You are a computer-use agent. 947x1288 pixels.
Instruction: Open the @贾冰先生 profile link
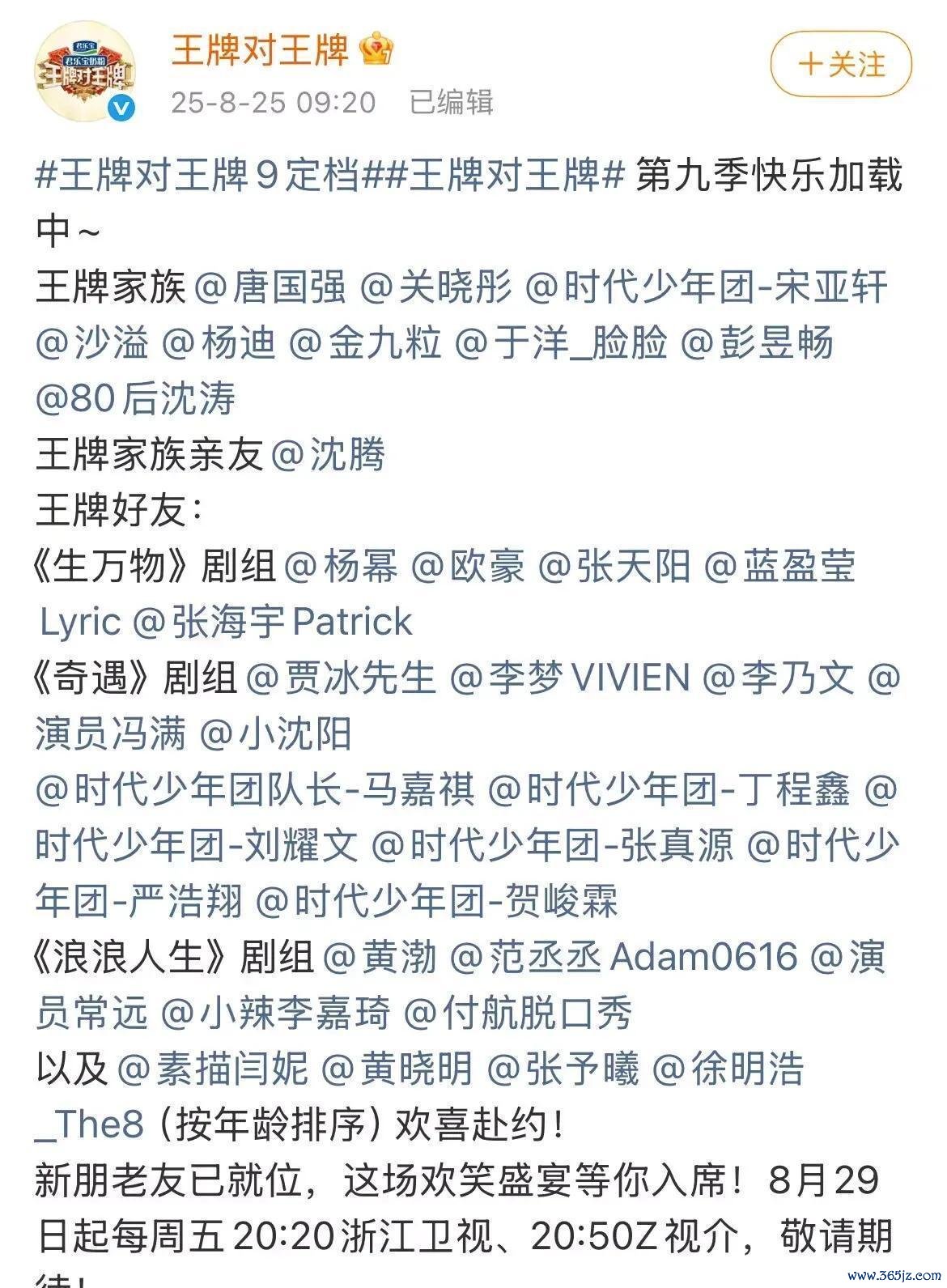click(341, 677)
